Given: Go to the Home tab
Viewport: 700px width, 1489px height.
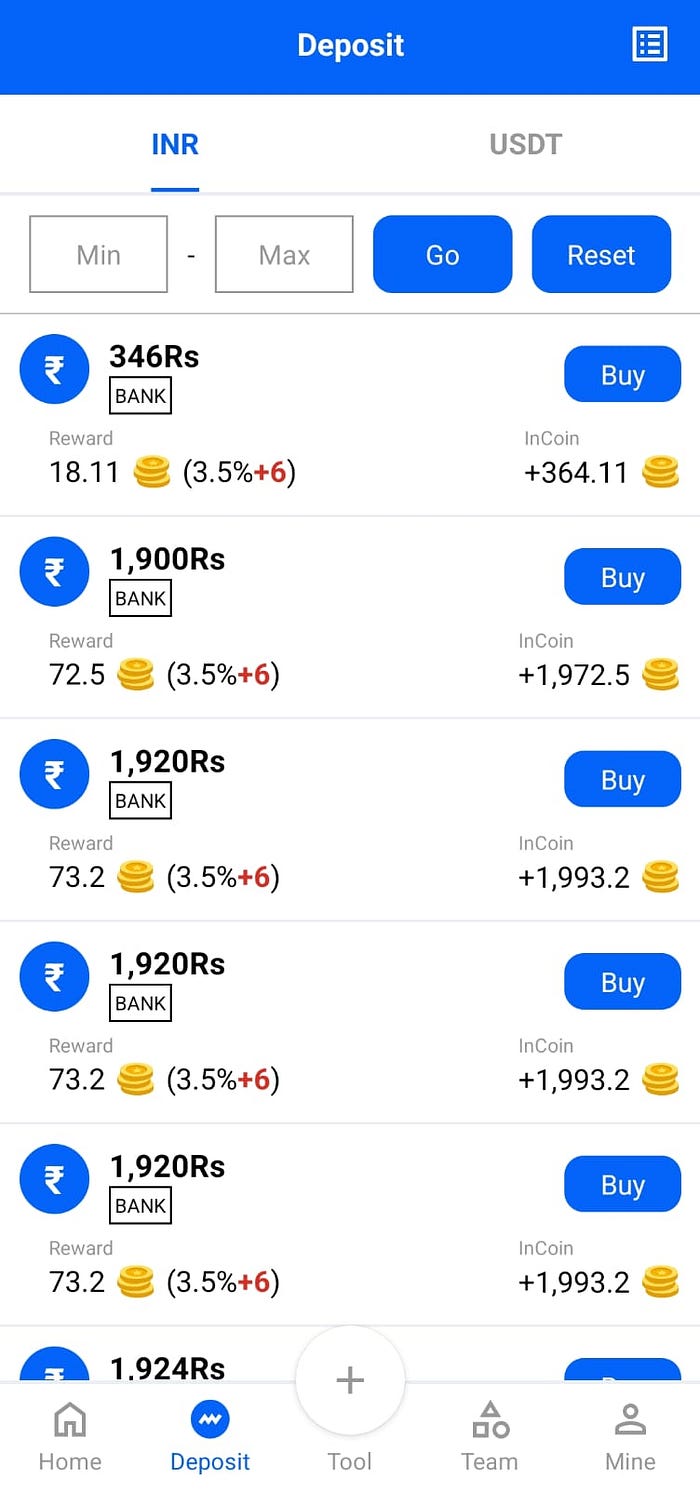Looking at the screenshot, I should pos(70,1436).
